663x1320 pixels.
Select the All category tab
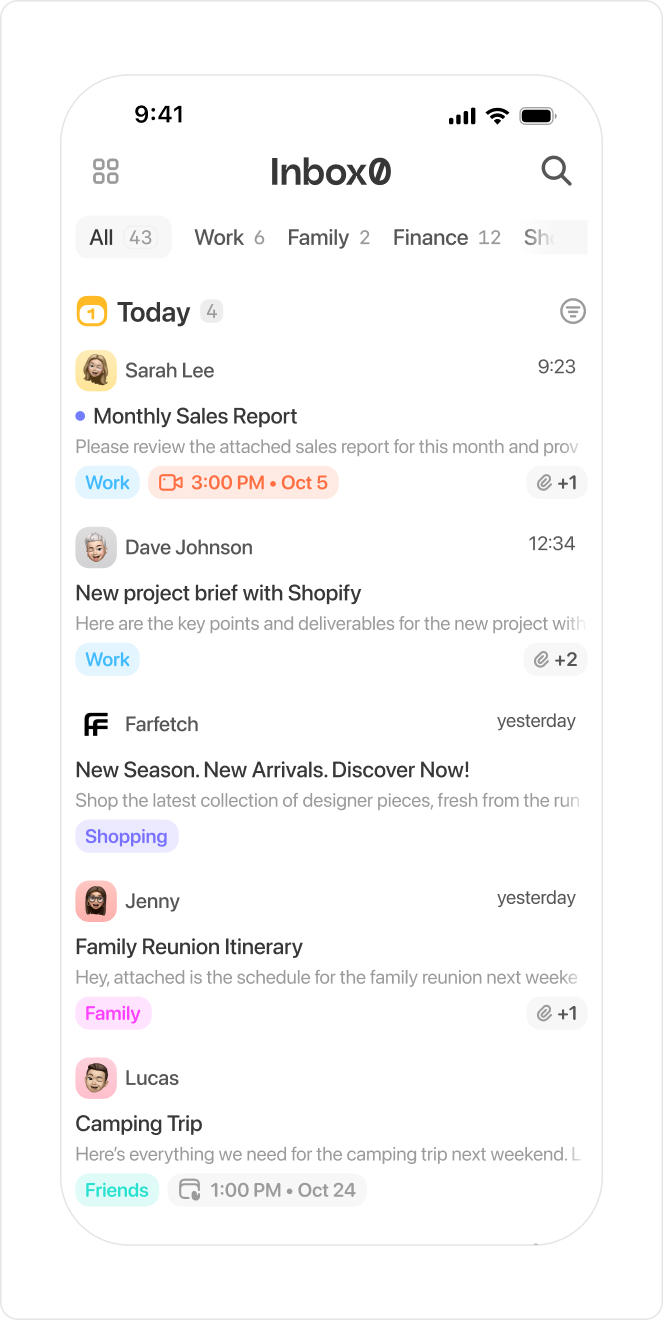click(x=123, y=238)
